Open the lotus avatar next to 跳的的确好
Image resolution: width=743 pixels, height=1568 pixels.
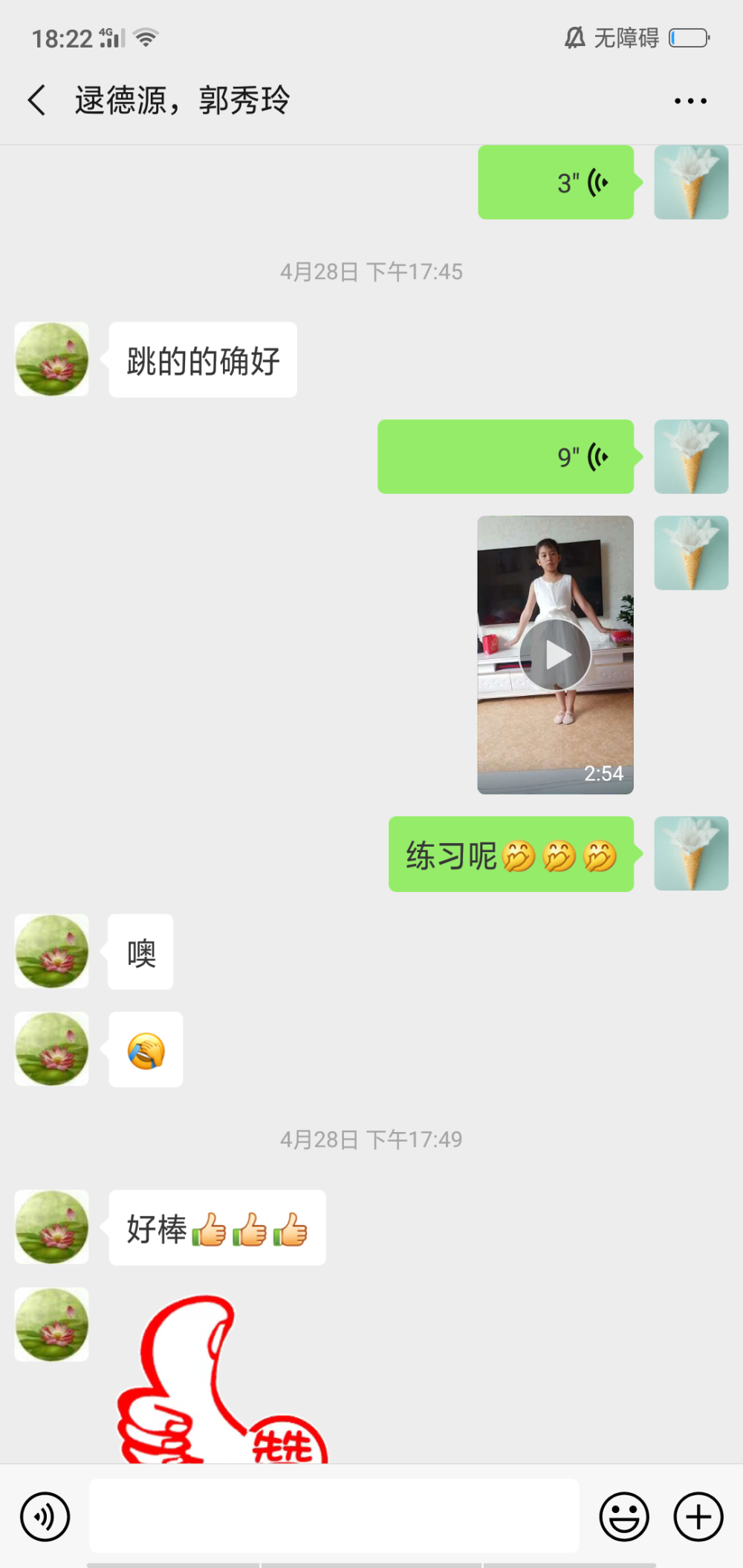52,359
